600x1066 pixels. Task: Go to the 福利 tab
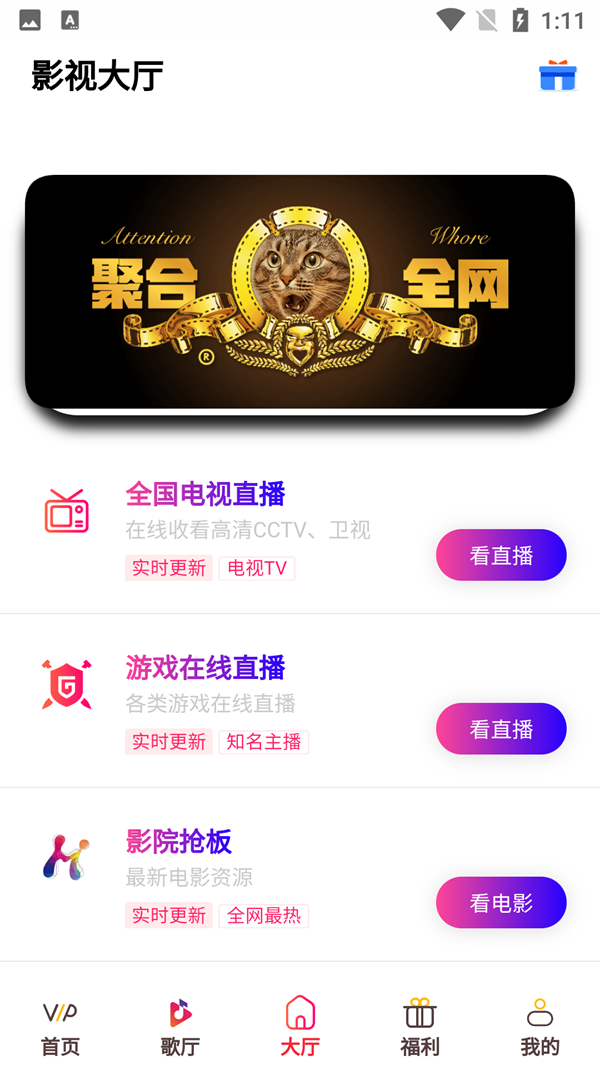click(x=420, y=1027)
